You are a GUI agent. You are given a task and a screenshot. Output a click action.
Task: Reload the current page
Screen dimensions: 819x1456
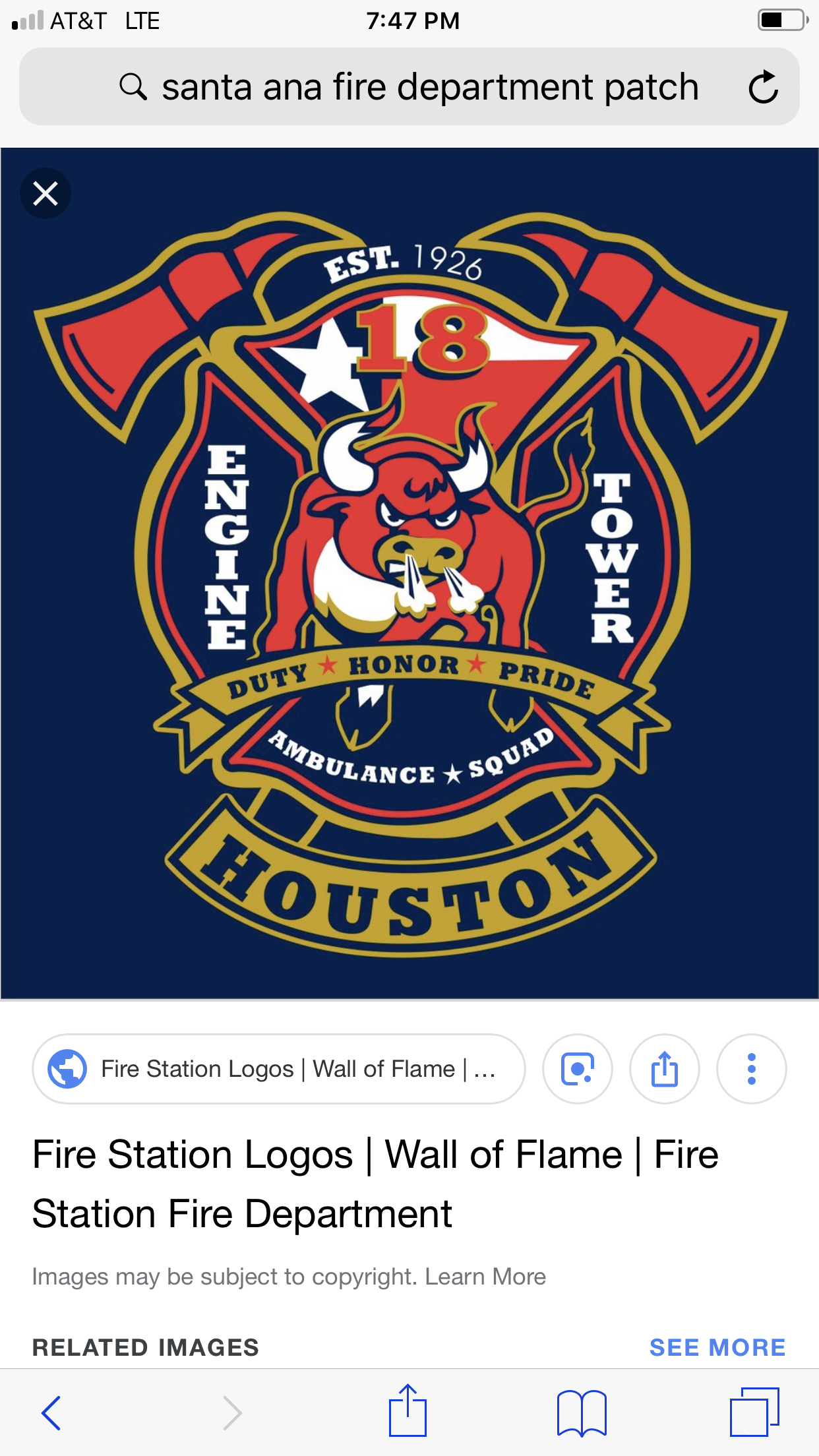[x=763, y=87]
